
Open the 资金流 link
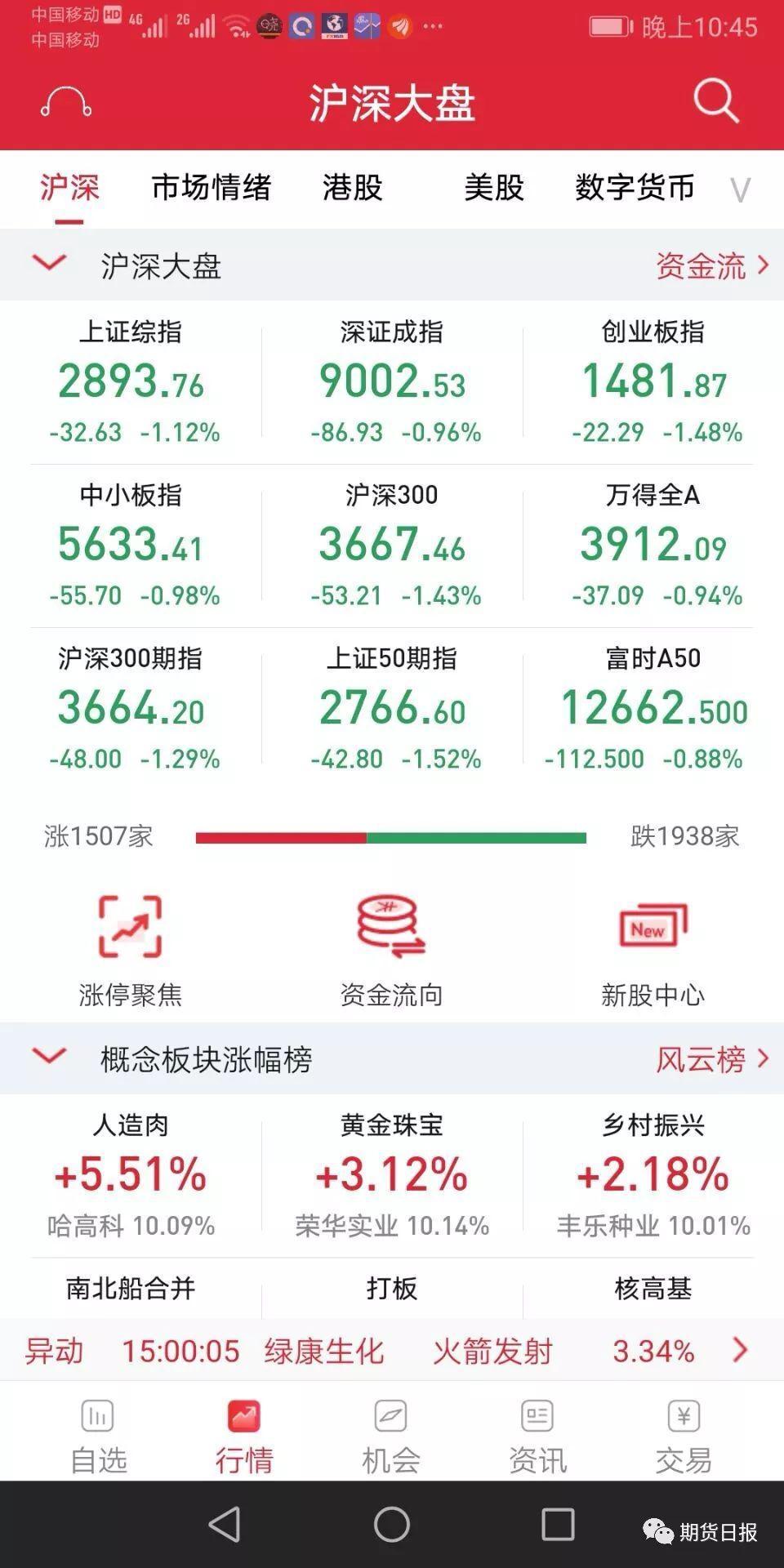click(710, 265)
